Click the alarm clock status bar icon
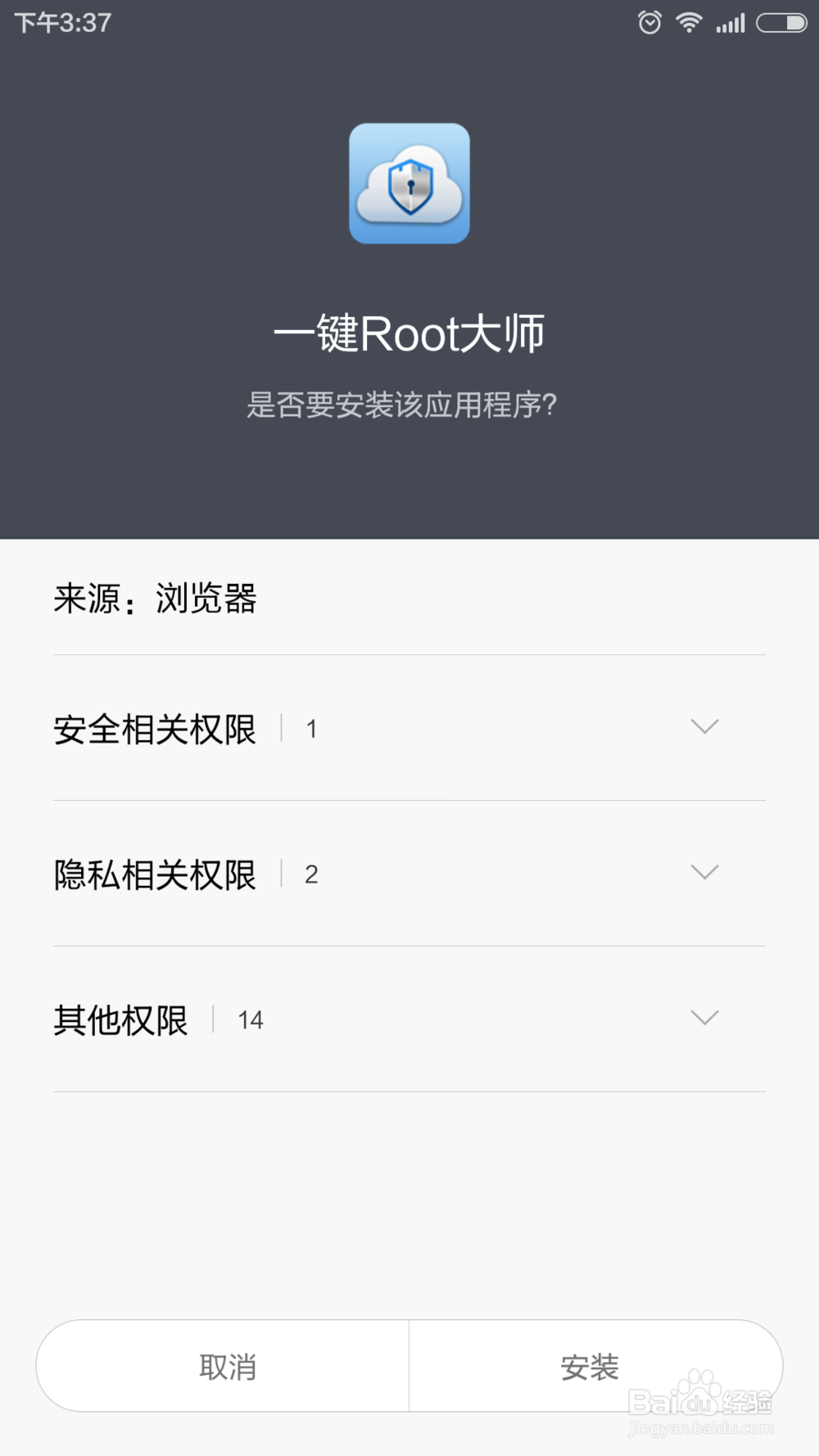 (x=649, y=21)
